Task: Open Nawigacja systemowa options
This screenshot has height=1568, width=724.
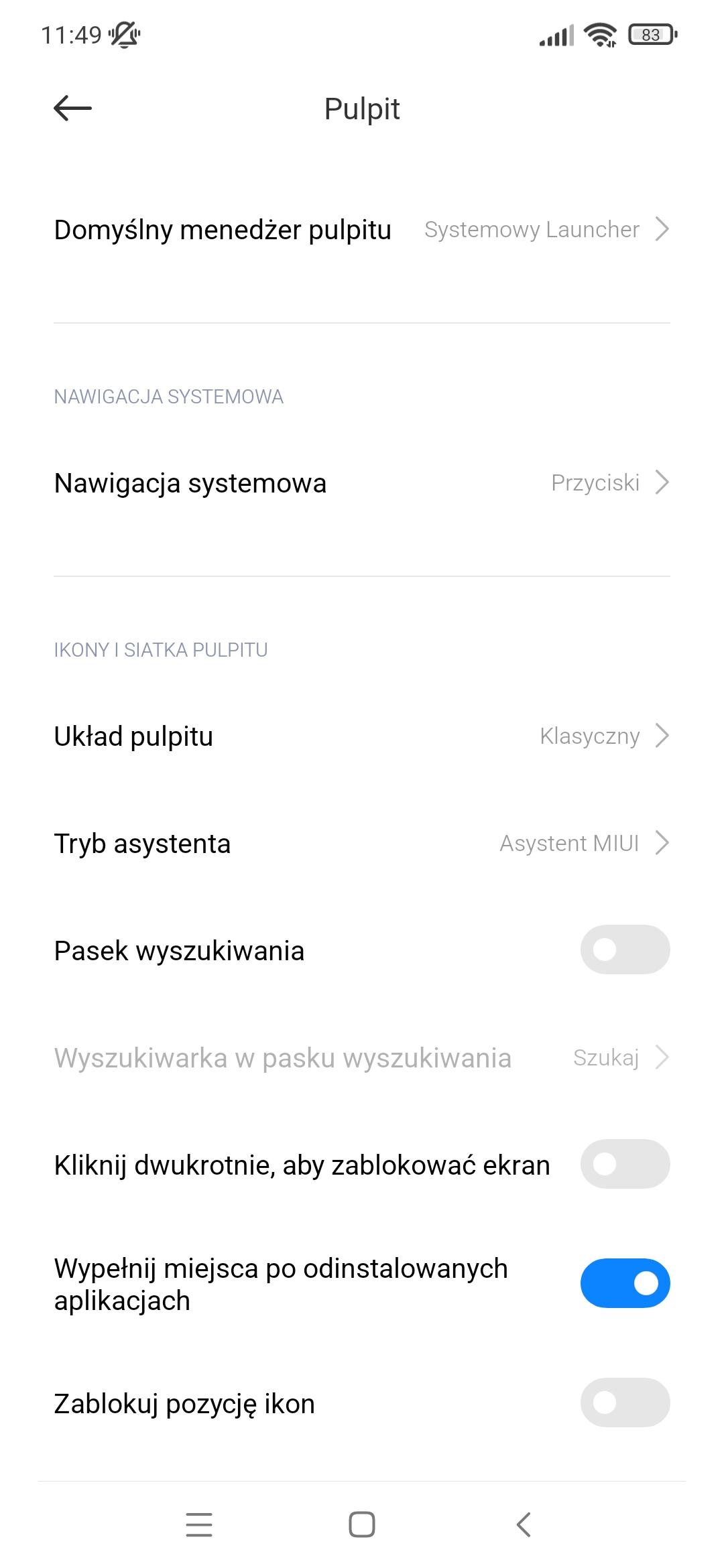Action: click(362, 483)
